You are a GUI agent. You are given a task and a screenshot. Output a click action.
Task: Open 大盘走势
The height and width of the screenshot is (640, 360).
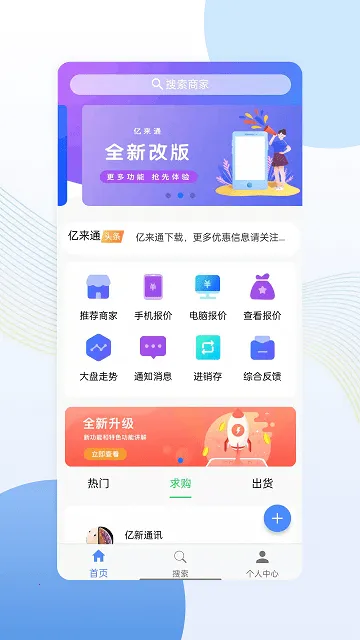point(98,358)
